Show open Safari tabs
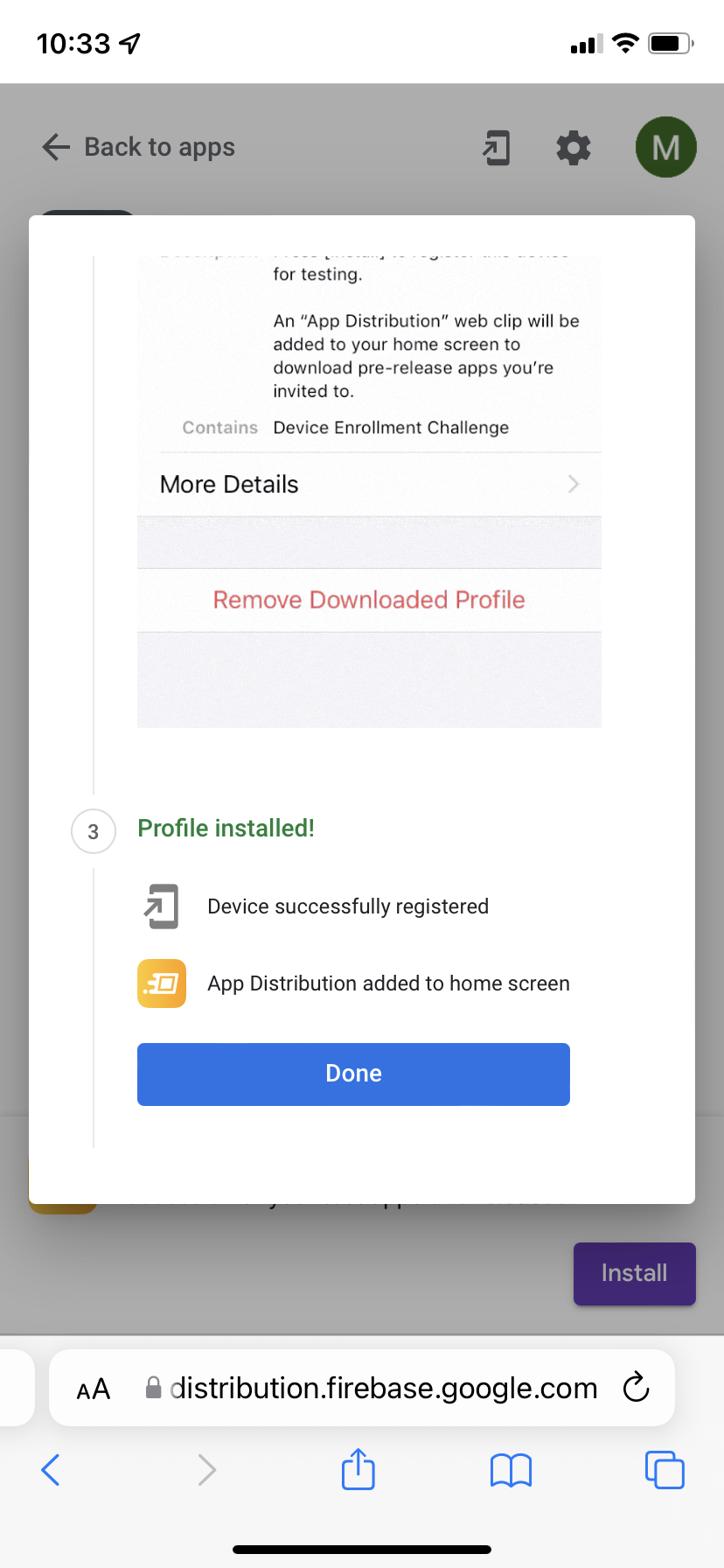 [665, 1469]
